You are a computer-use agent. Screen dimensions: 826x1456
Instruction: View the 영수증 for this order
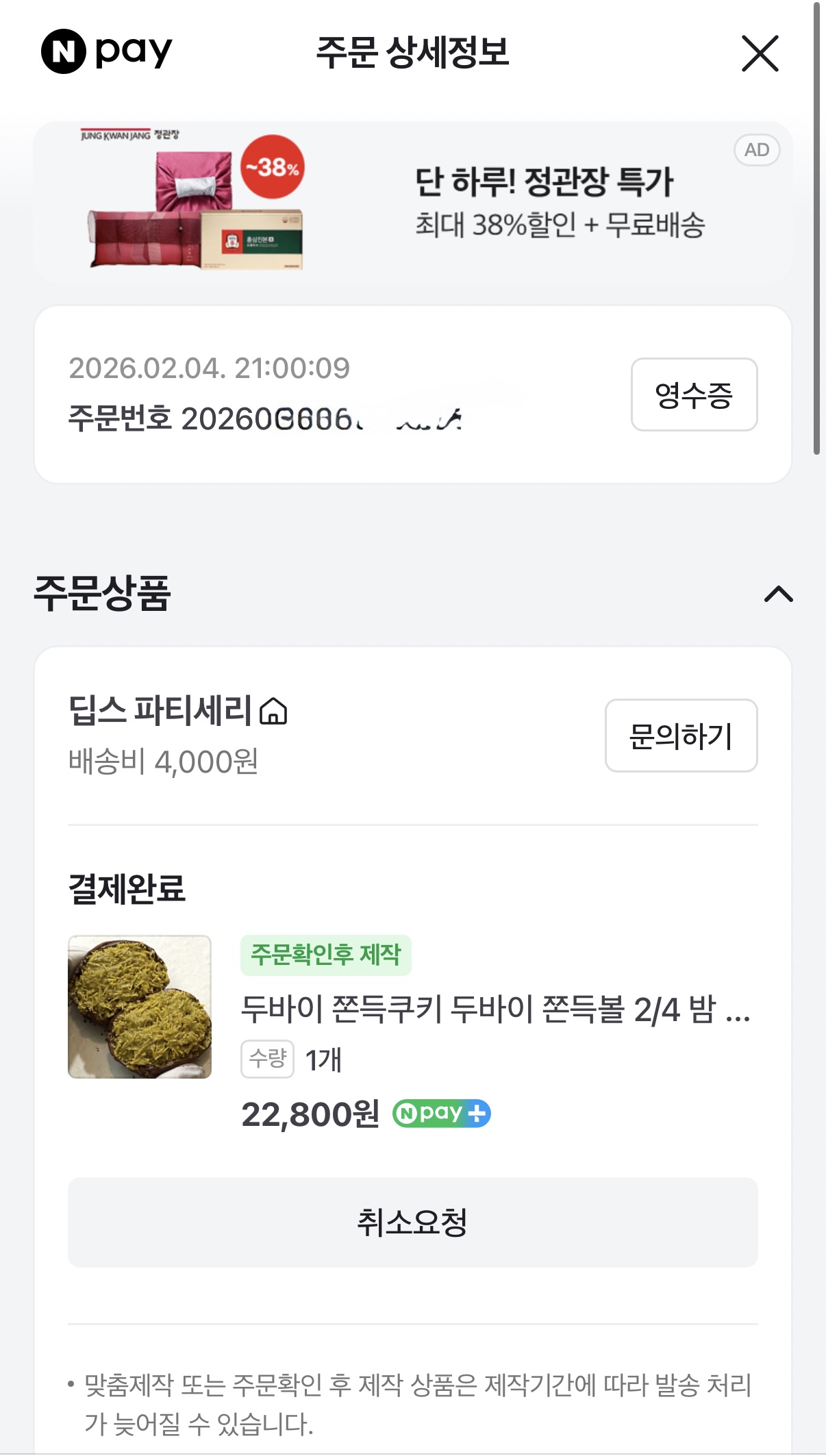point(693,394)
